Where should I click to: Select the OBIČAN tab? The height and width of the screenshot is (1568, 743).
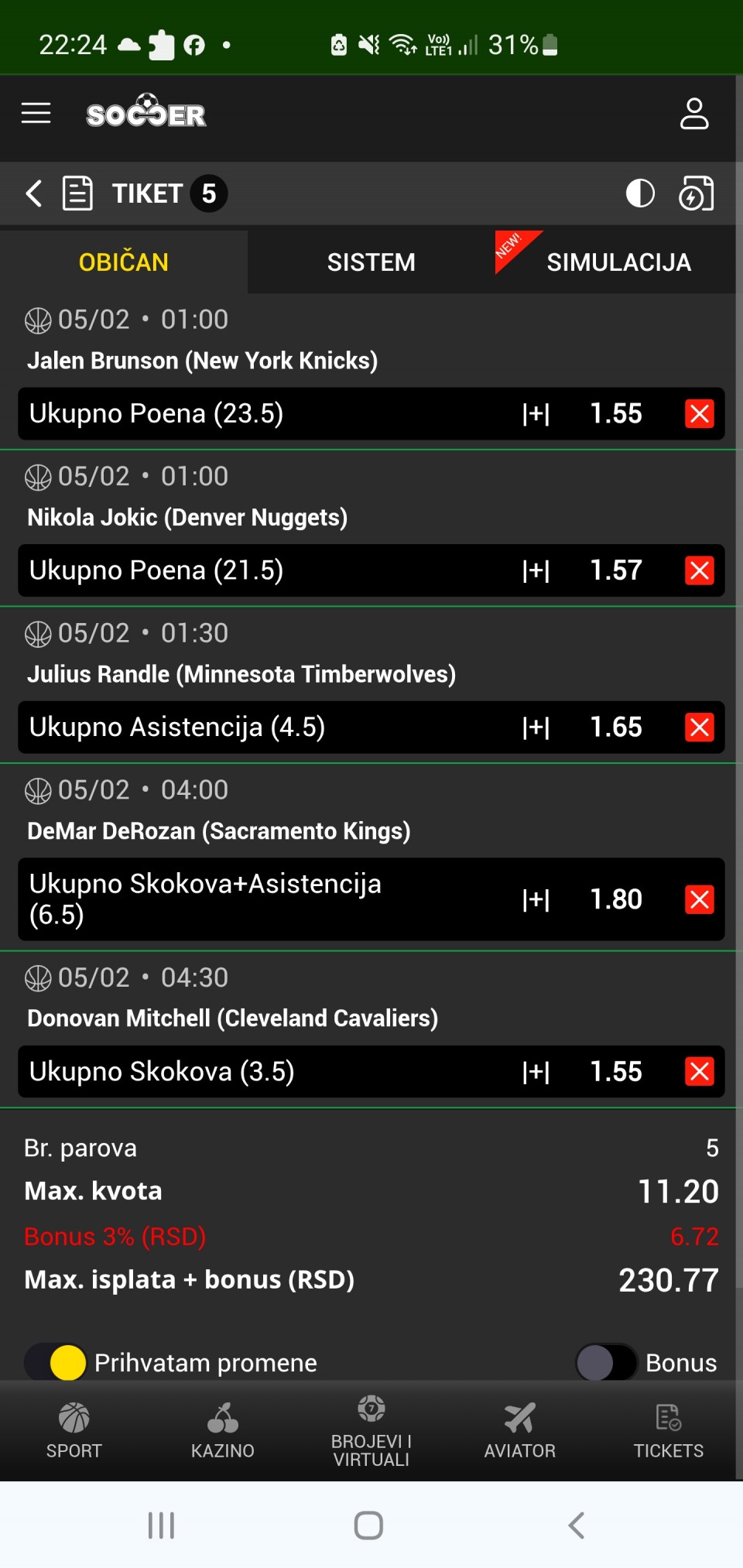[124, 262]
